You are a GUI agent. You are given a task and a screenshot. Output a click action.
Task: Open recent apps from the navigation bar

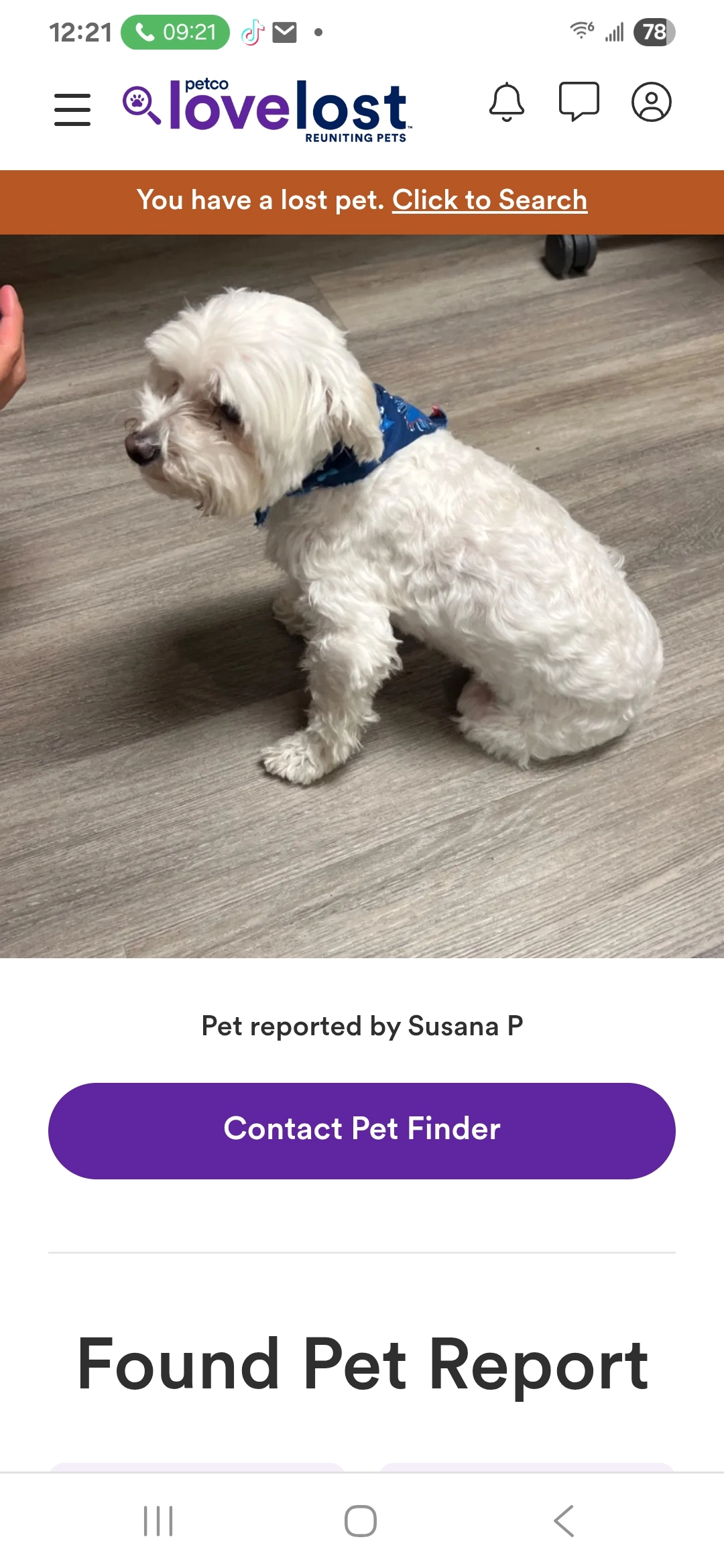[158, 1520]
